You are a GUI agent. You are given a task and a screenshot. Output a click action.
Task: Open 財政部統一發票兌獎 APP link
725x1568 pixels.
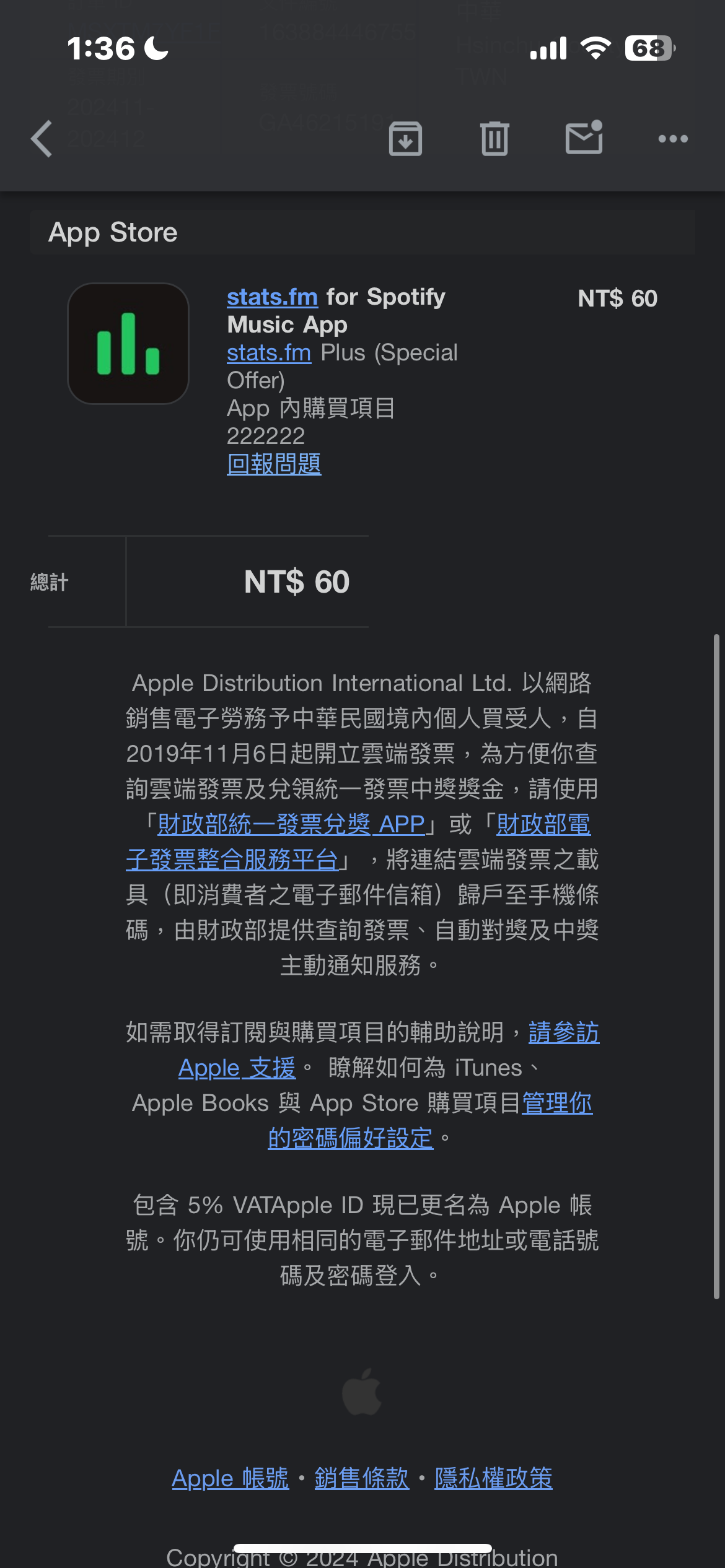pyautogui.click(x=291, y=824)
